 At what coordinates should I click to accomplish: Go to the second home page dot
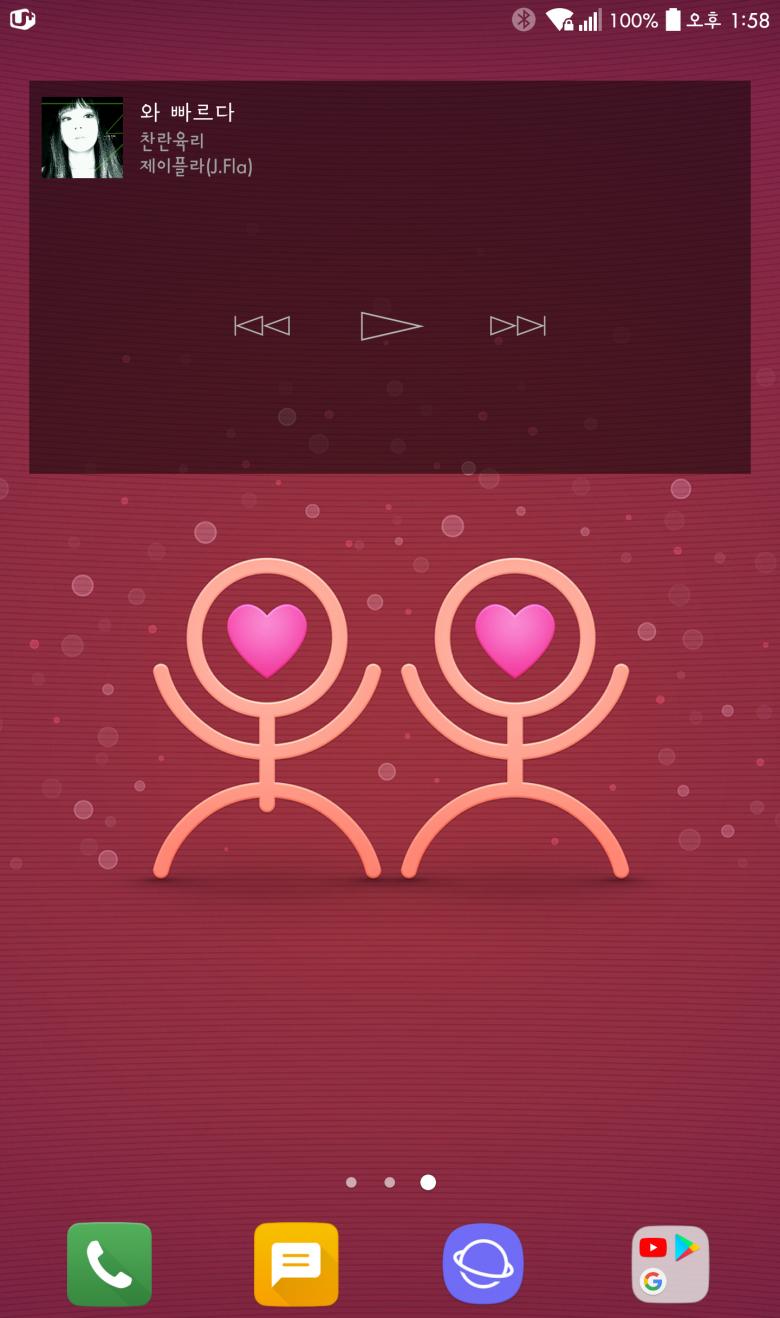point(389,1182)
